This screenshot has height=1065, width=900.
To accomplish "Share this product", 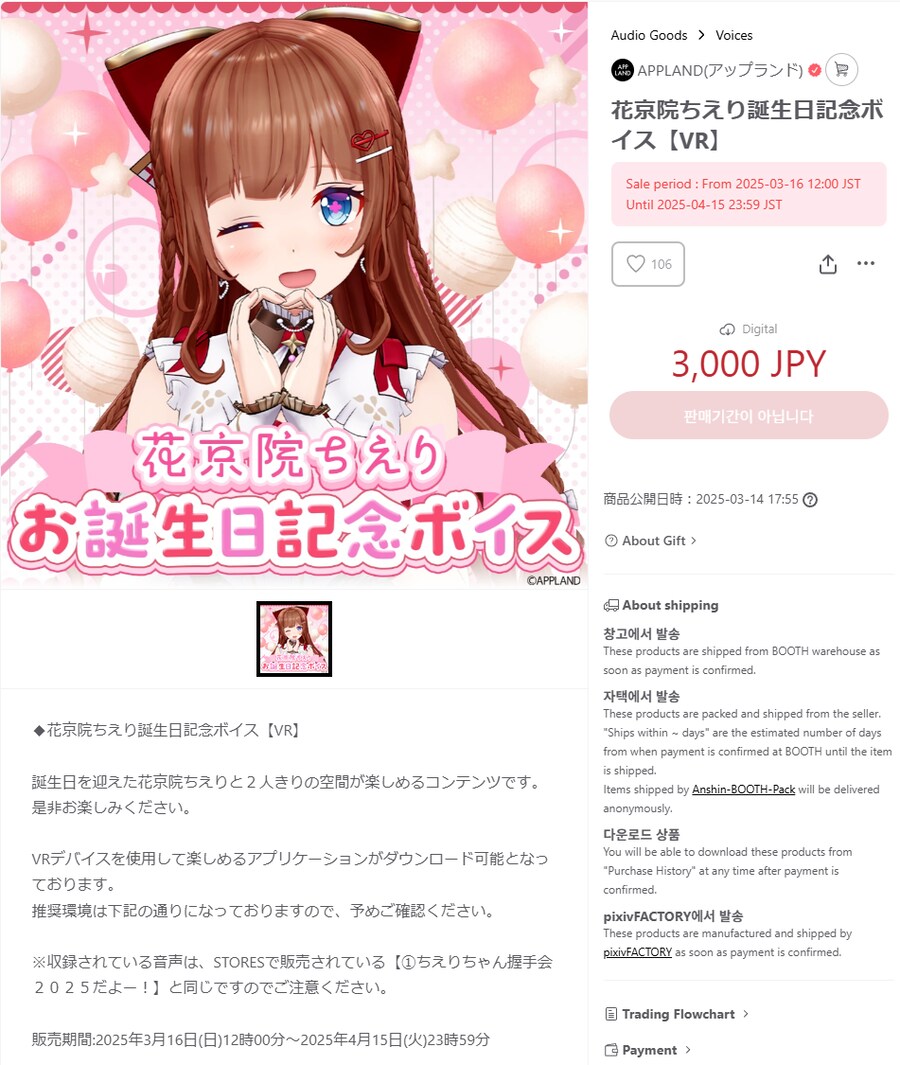I will (827, 264).
